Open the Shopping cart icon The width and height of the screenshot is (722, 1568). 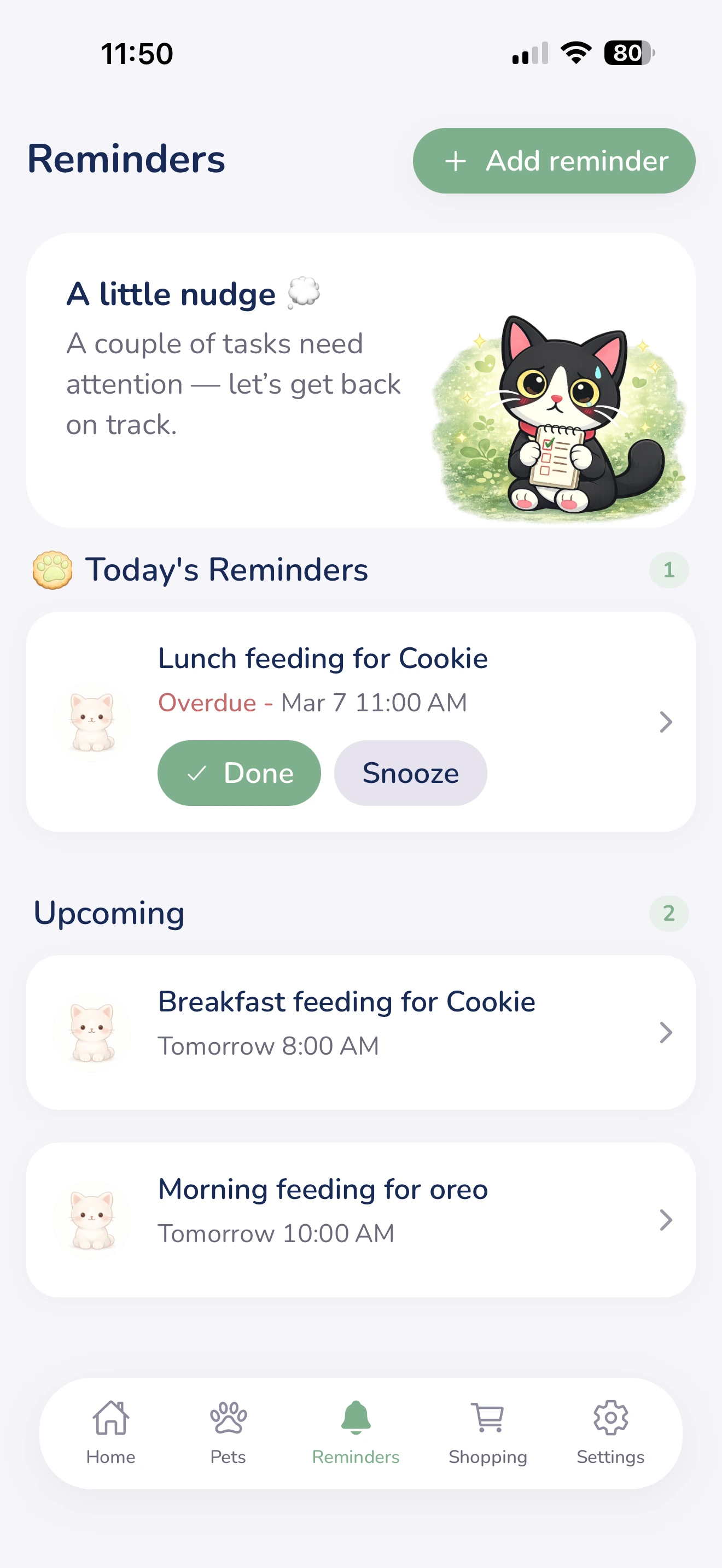point(487,1418)
